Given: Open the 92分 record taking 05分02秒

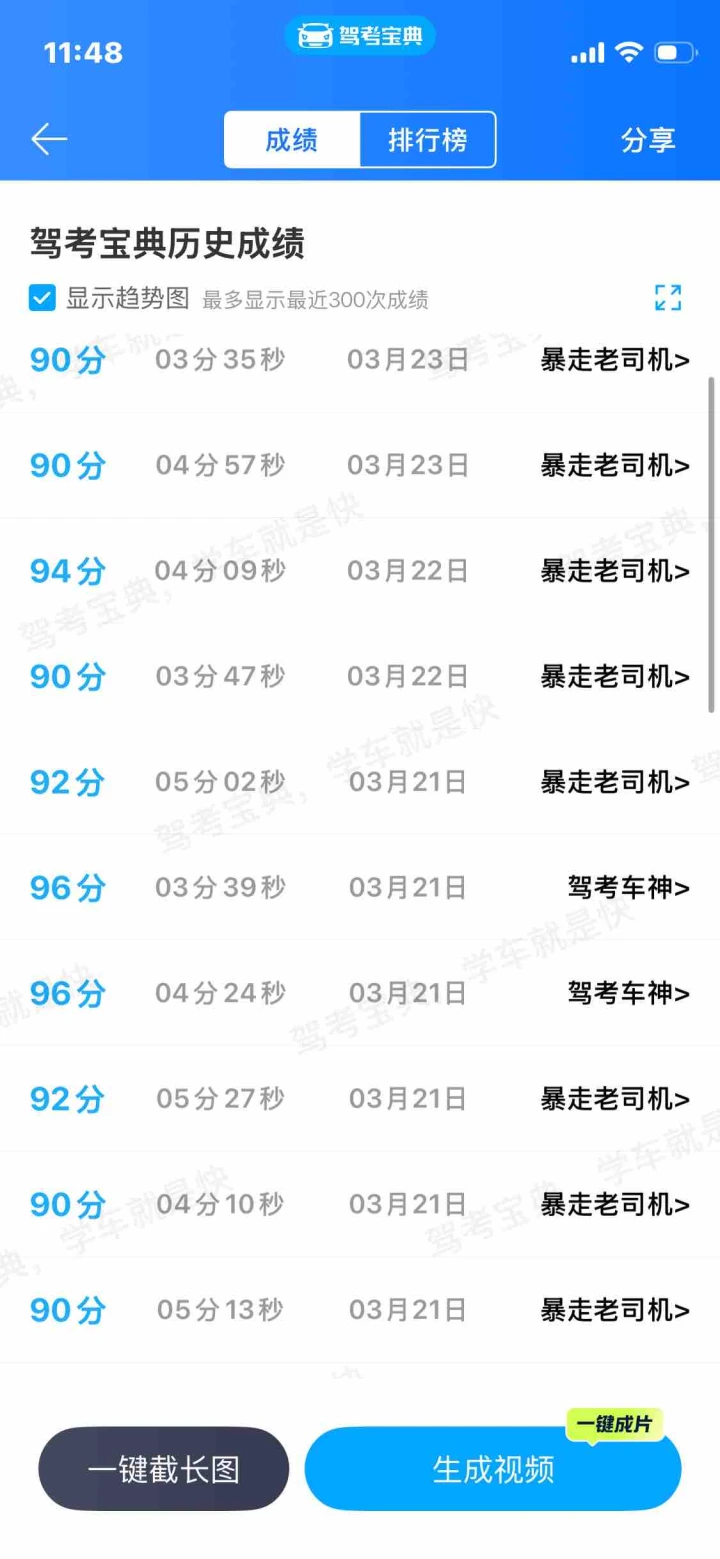Looking at the screenshot, I should [x=360, y=782].
